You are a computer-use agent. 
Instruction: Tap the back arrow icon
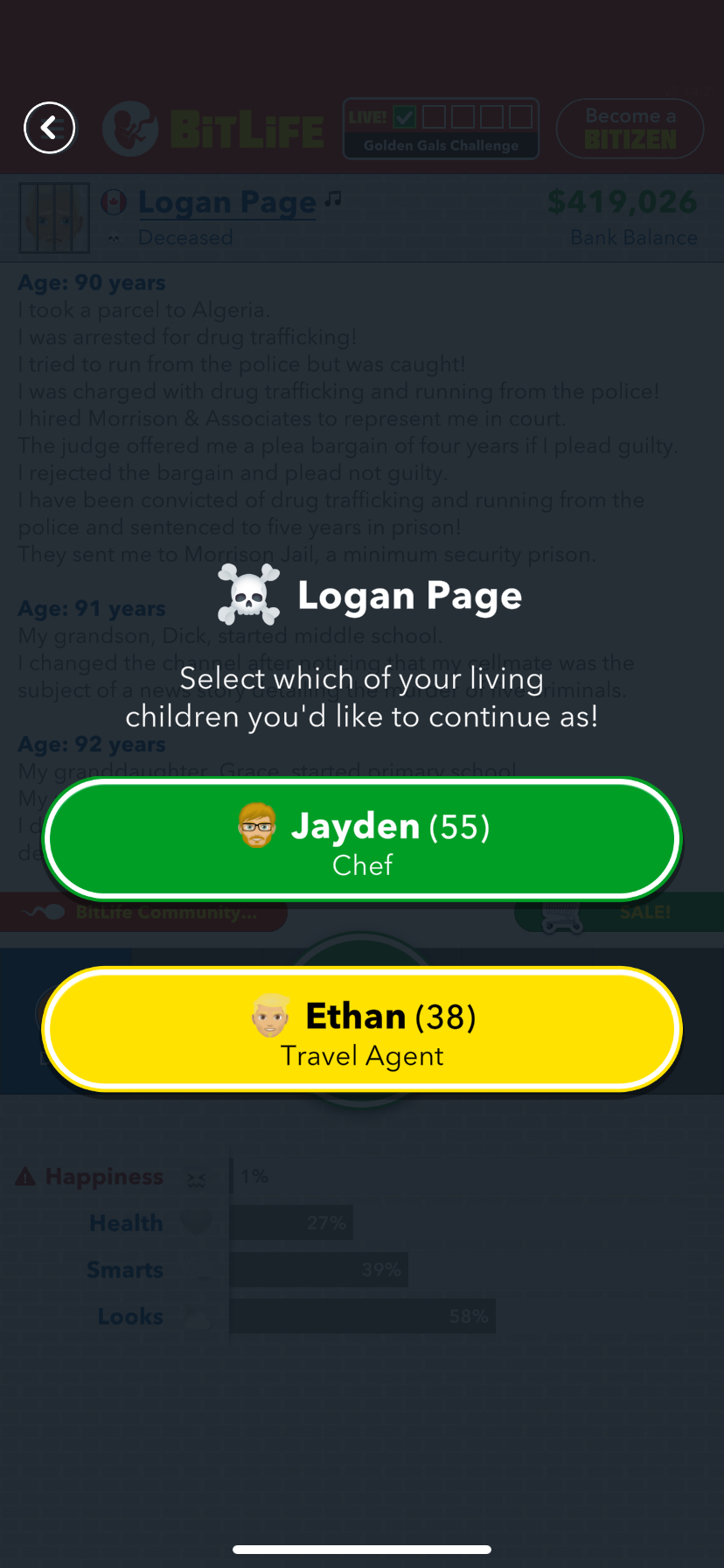(x=50, y=128)
